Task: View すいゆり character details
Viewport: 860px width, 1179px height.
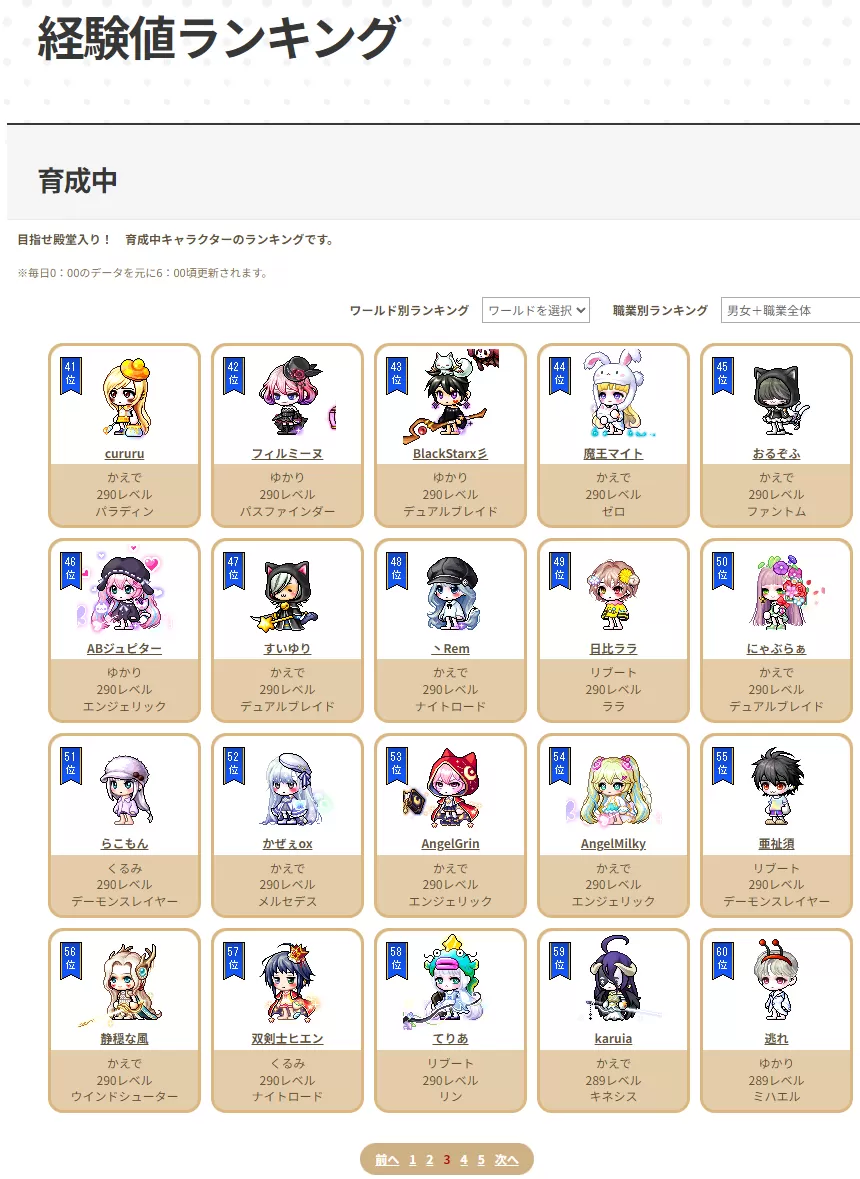Action: tap(287, 648)
